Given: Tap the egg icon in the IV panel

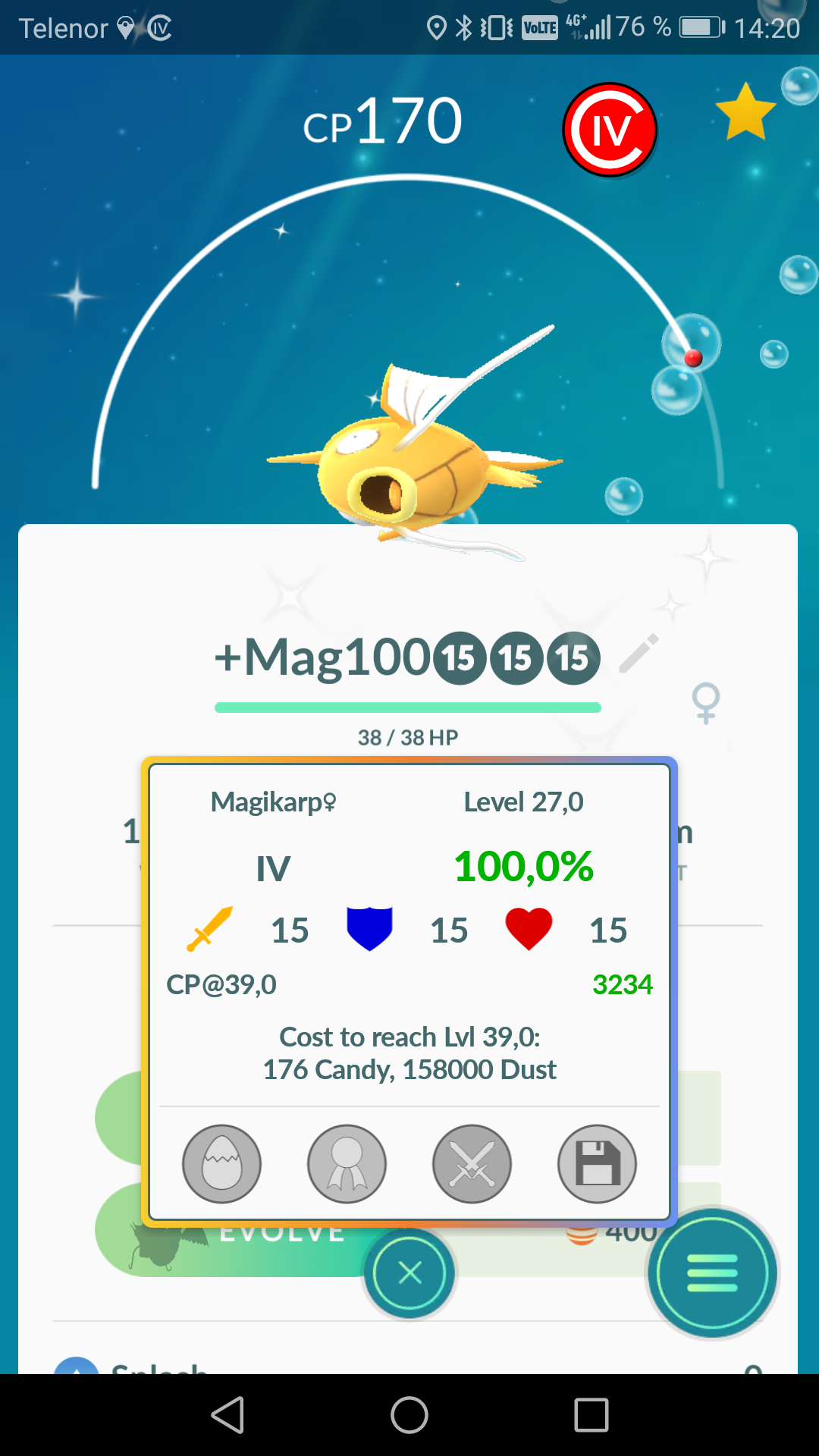Looking at the screenshot, I should (221, 1163).
